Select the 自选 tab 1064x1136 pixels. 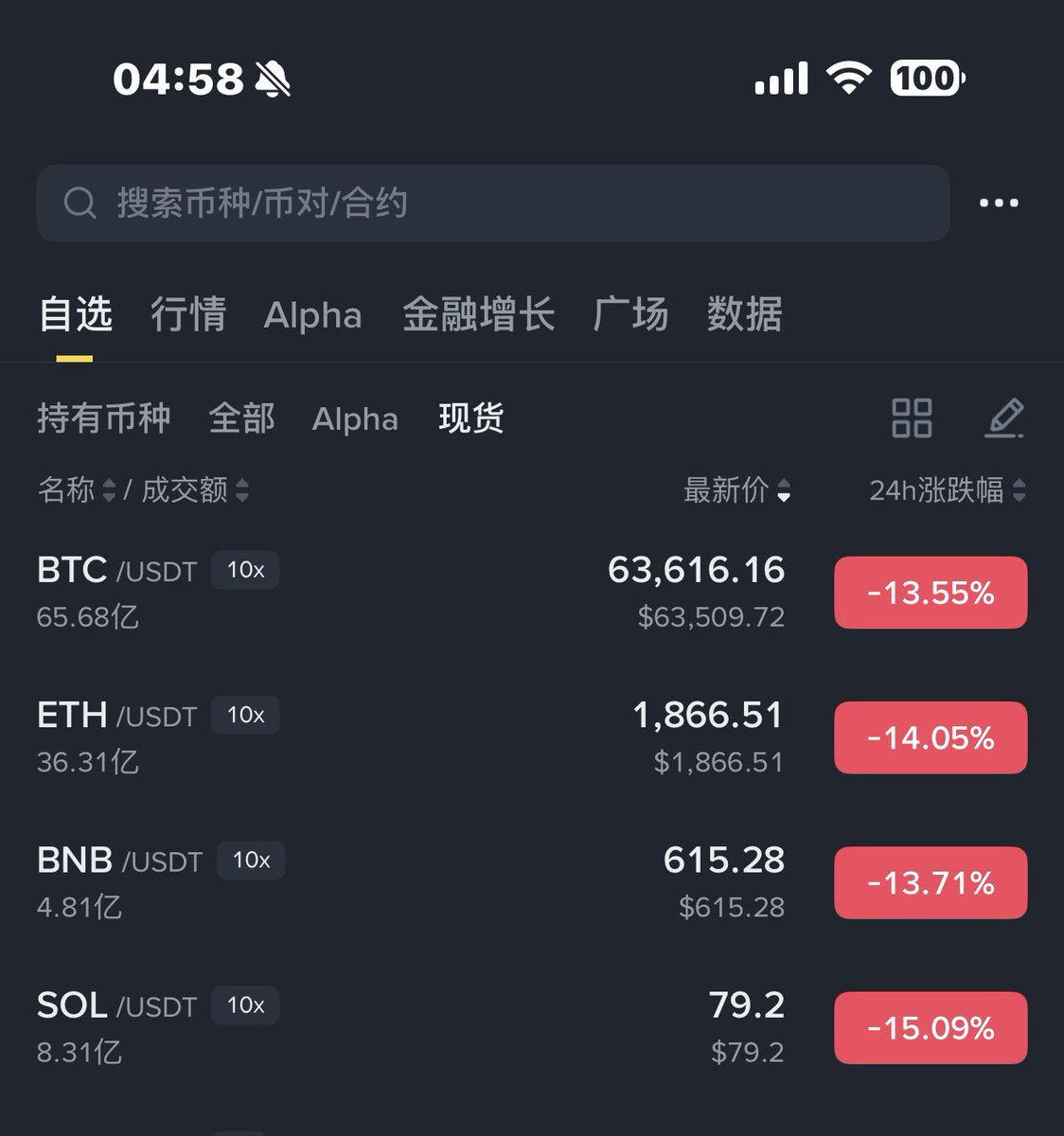(x=76, y=314)
